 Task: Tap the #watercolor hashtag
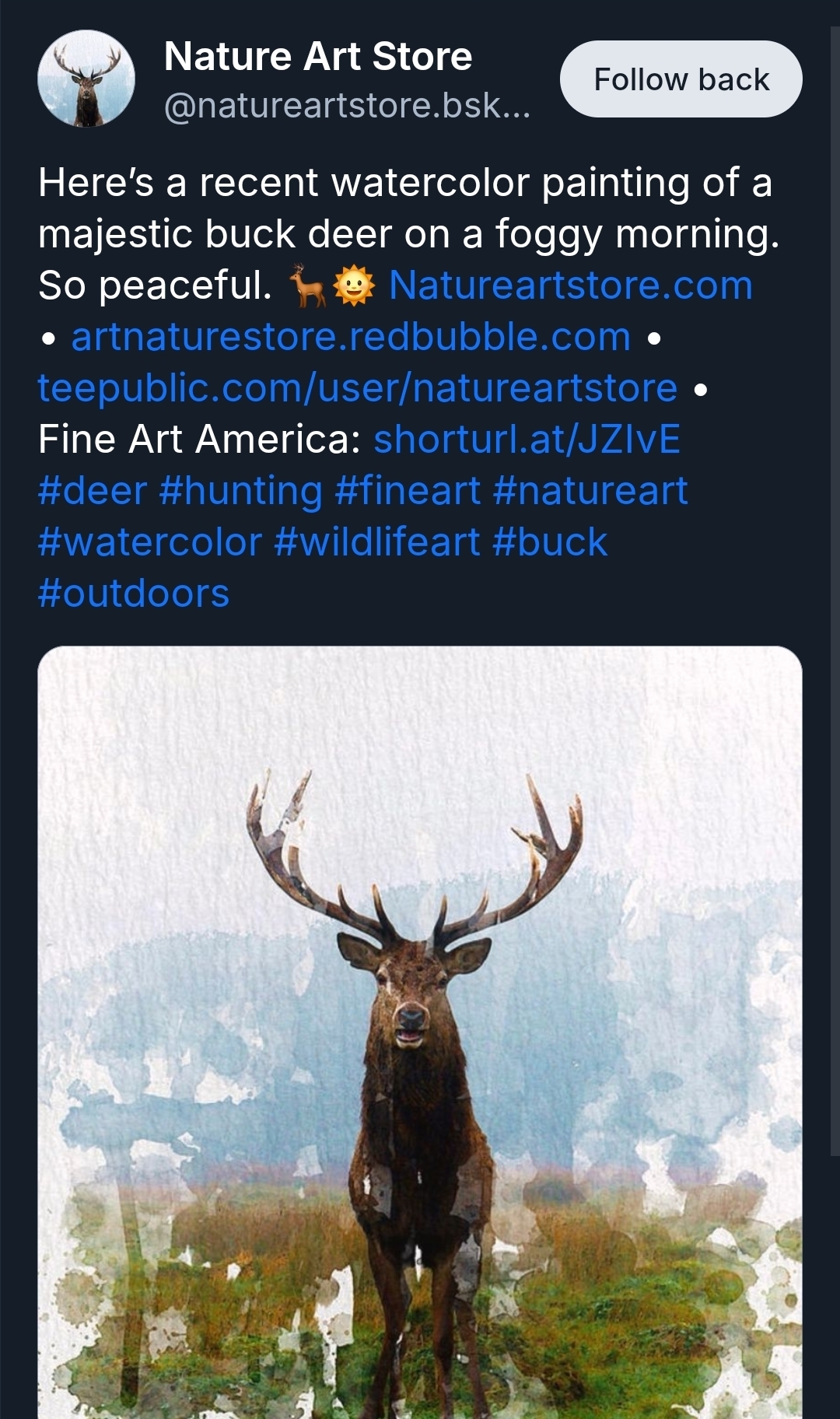(x=149, y=542)
